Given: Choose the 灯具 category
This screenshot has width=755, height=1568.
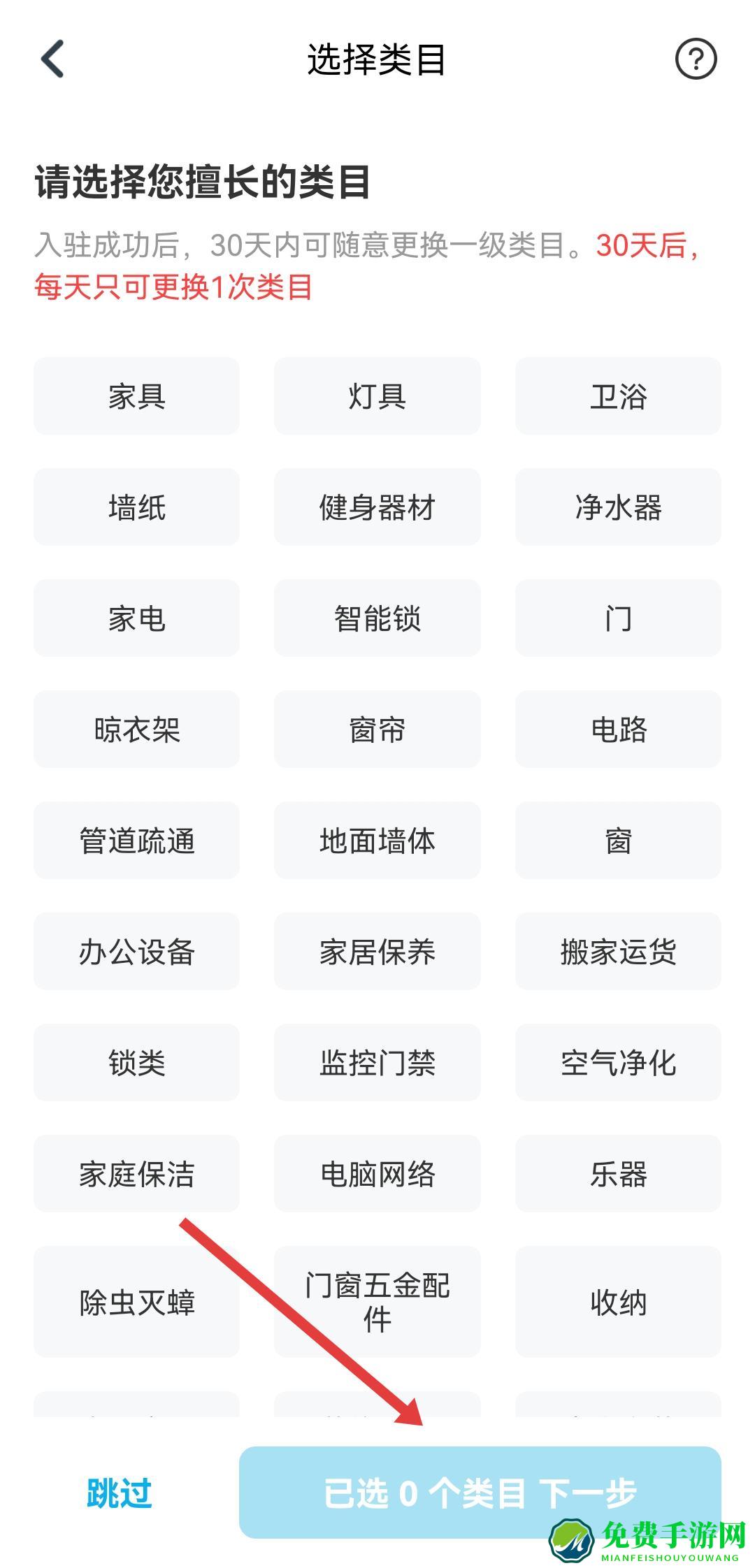Looking at the screenshot, I should [377, 396].
